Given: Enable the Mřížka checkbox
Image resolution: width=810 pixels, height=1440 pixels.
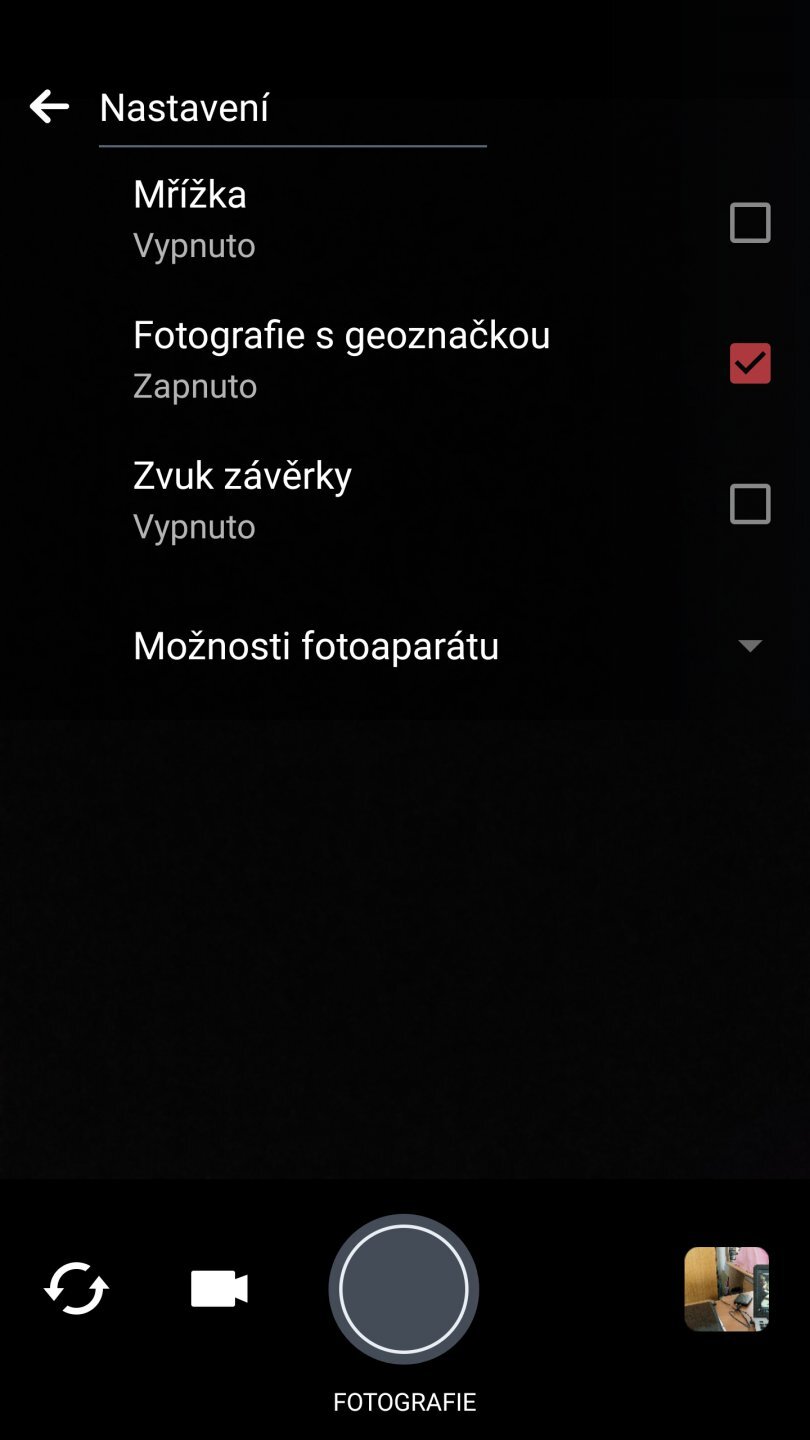Looking at the screenshot, I should (x=750, y=223).
